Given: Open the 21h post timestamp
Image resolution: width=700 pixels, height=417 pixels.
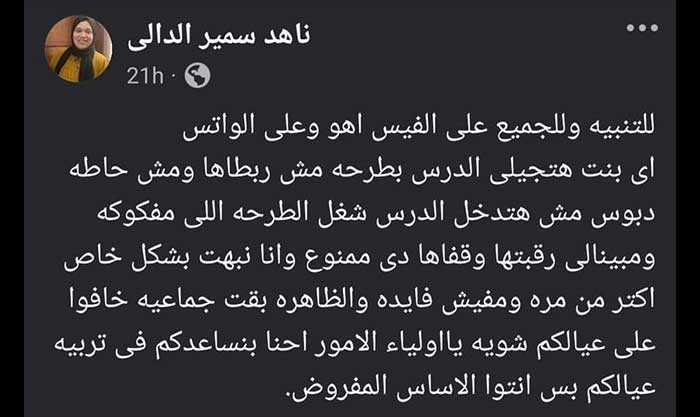Looking at the screenshot, I should click(144, 75).
